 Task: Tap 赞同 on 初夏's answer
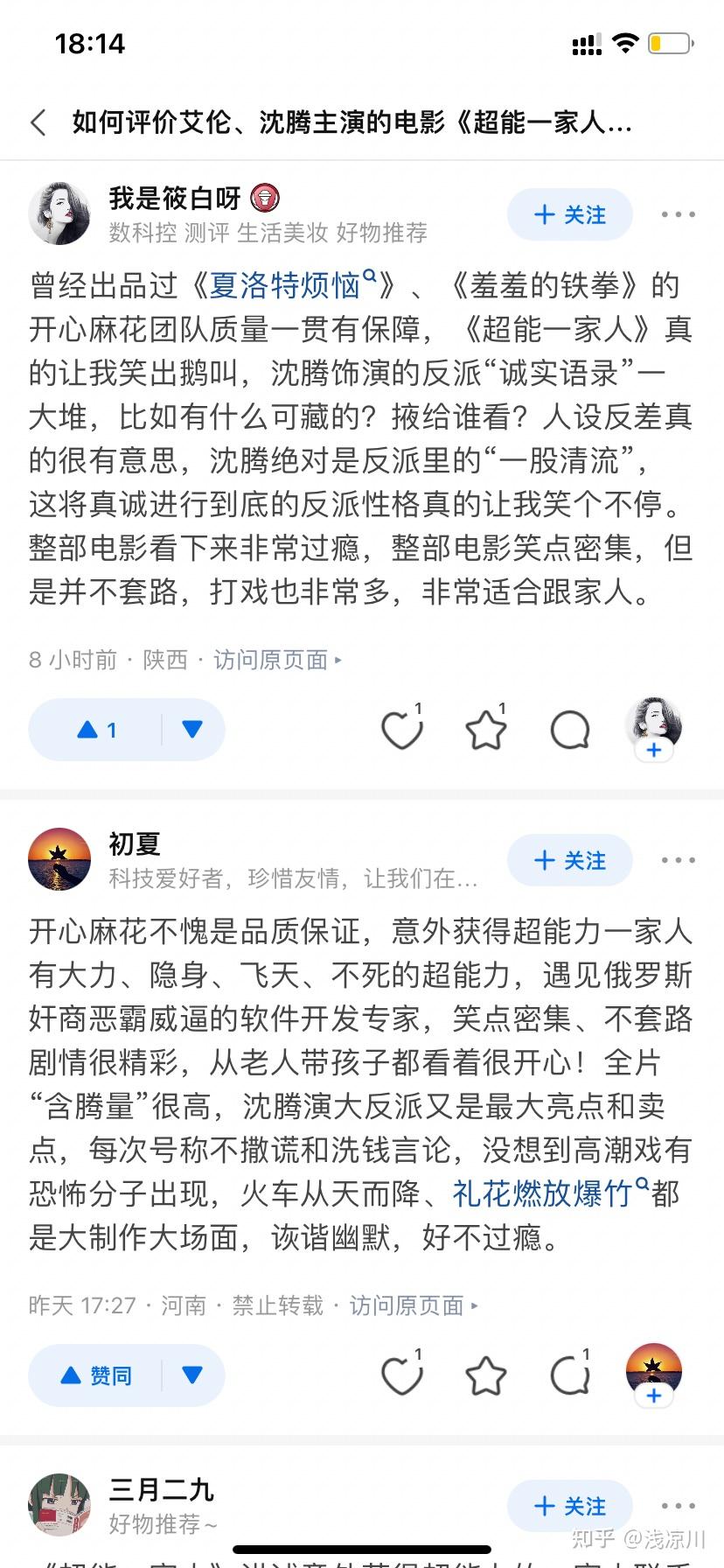coord(96,1375)
